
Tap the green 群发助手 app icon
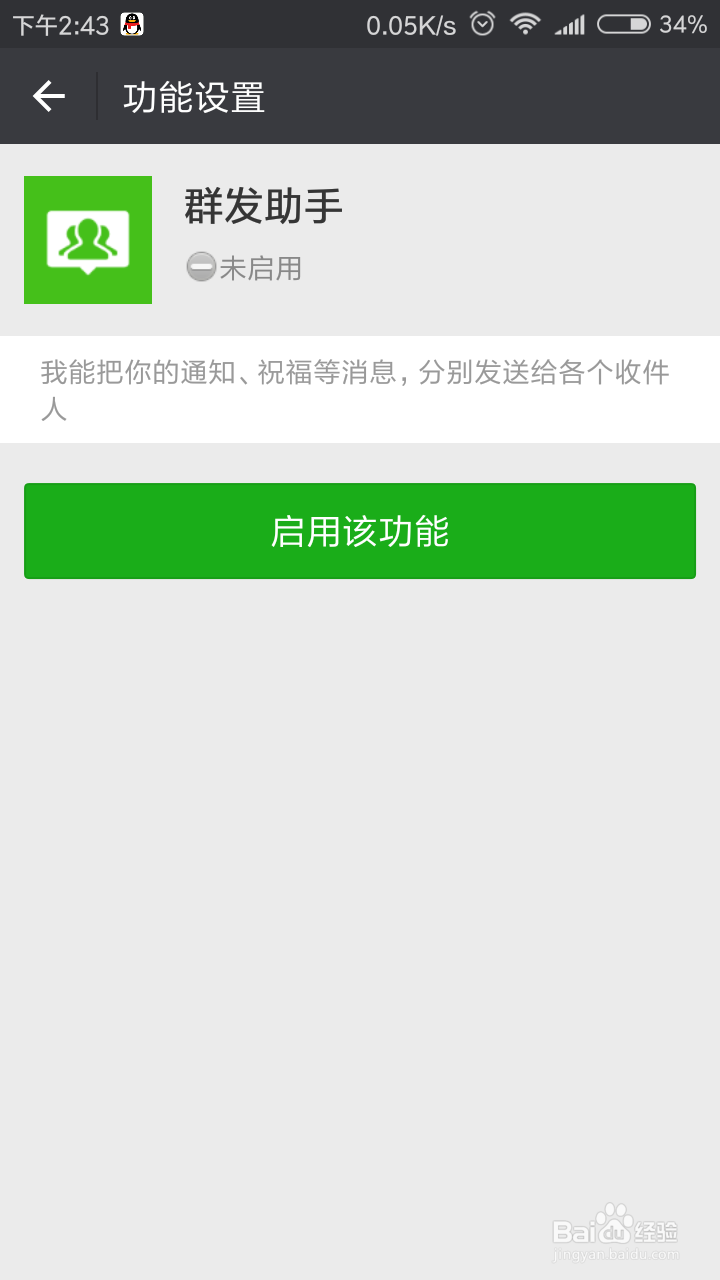point(88,239)
